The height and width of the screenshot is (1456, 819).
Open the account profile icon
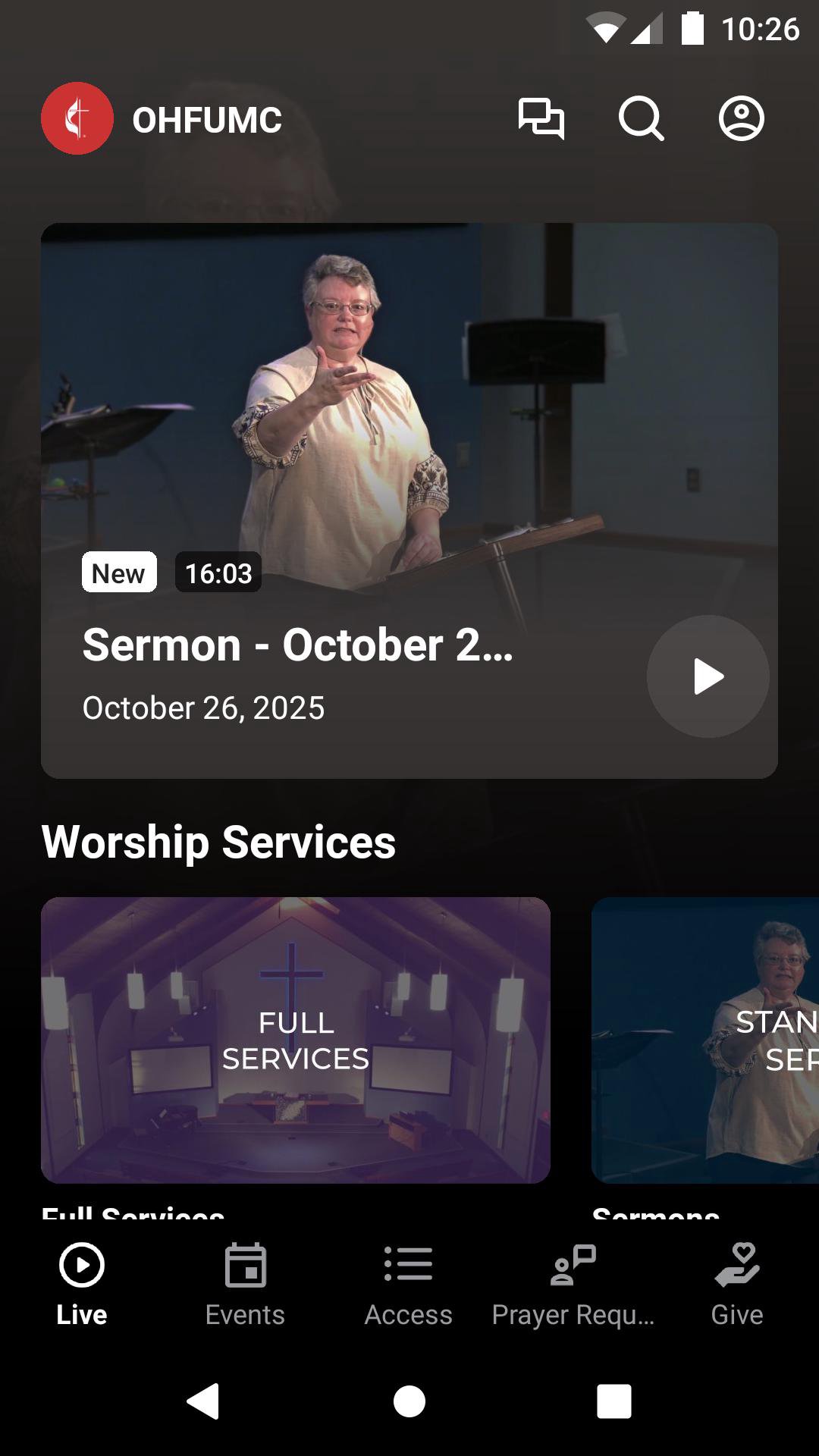tap(741, 119)
